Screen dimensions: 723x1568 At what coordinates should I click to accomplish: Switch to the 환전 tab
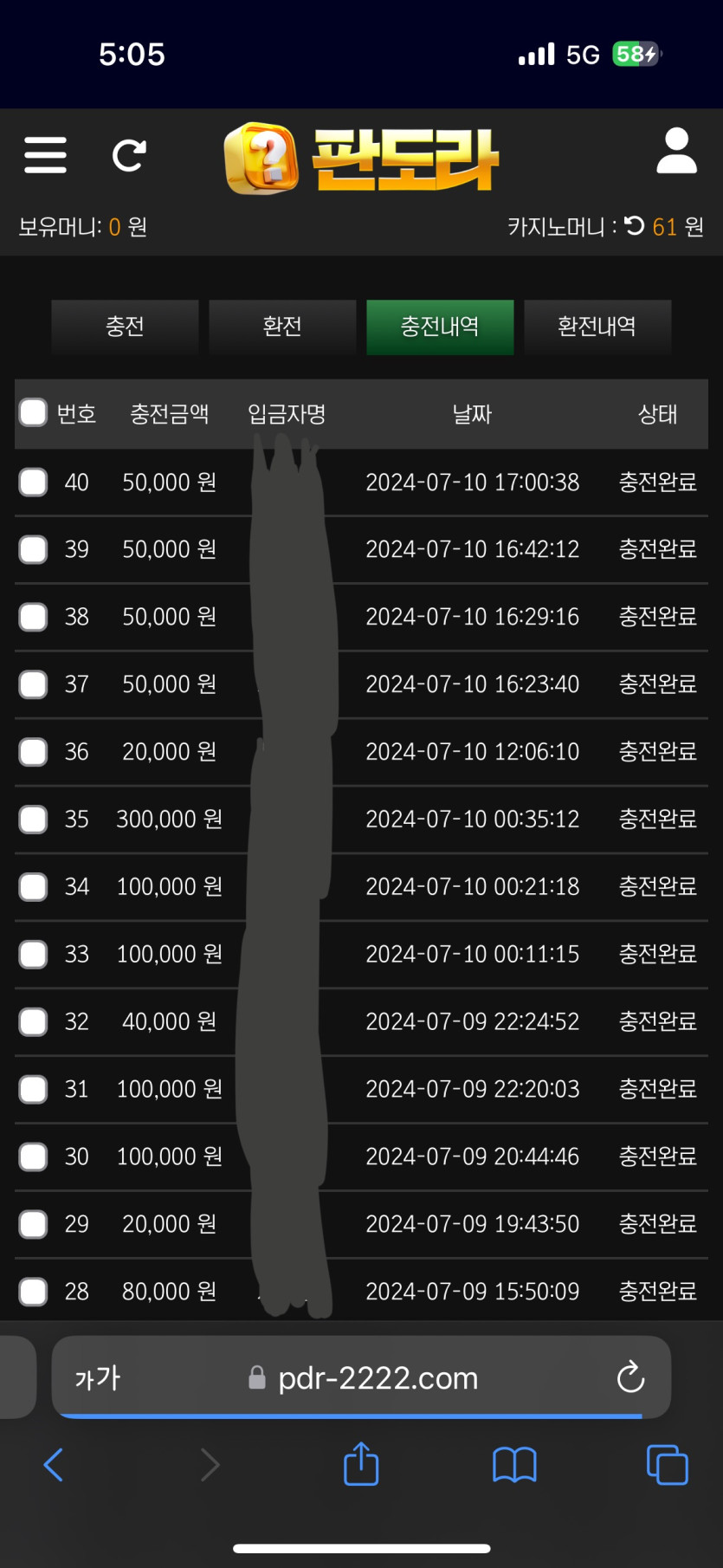pos(282,327)
